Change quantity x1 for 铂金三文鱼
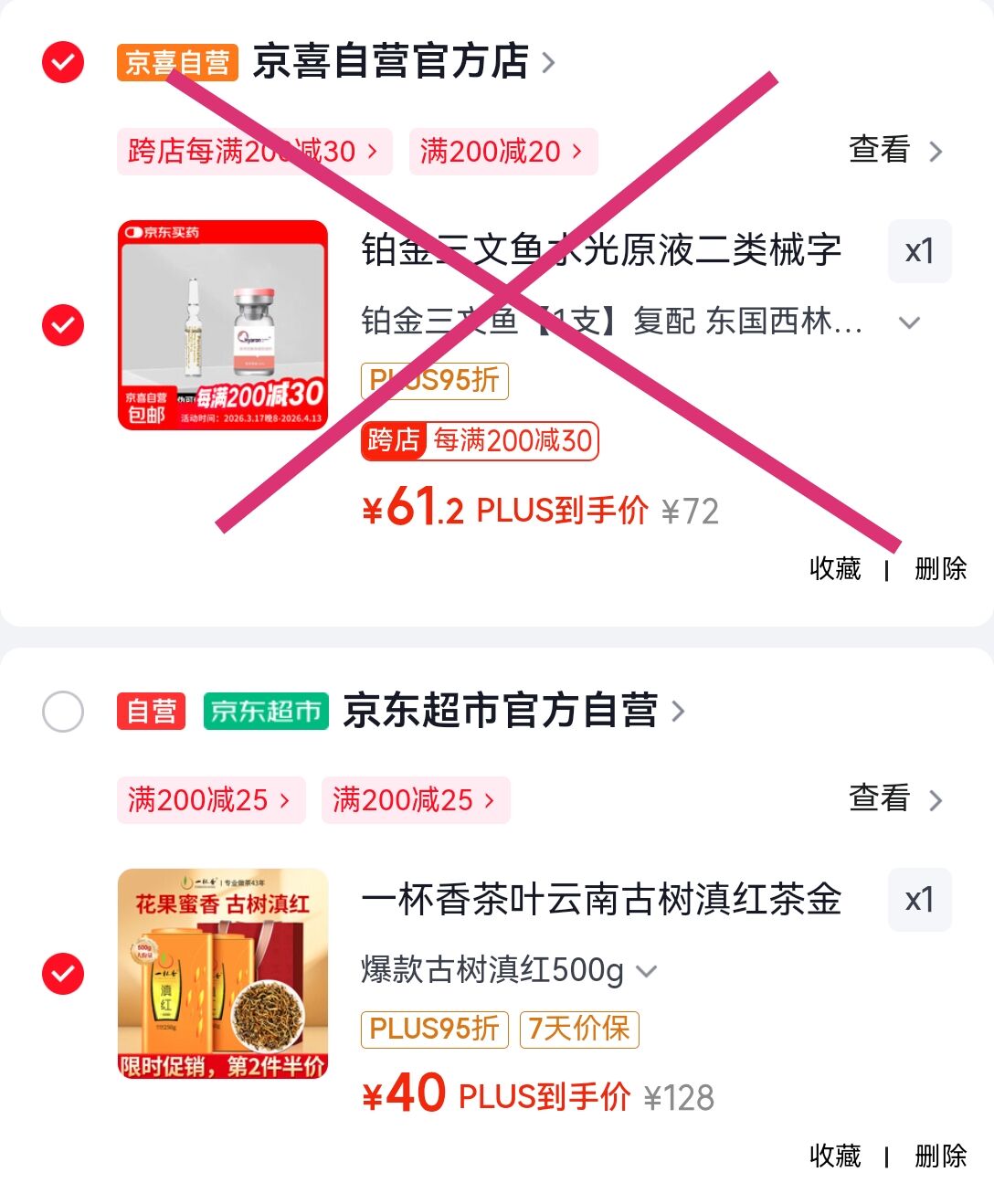Image resolution: width=994 pixels, height=1204 pixels. [x=919, y=251]
